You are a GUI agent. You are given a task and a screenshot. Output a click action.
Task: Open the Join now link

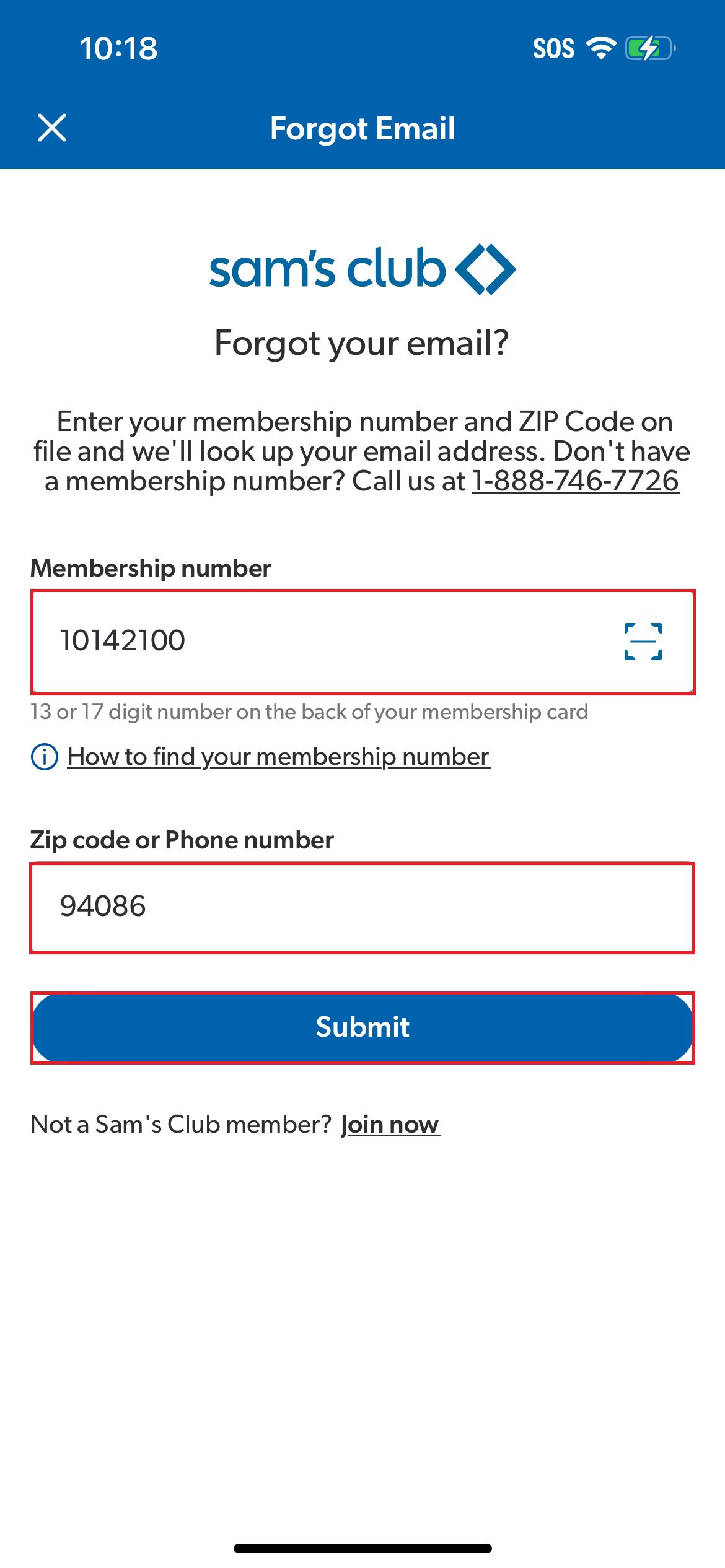pos(390,1124)
